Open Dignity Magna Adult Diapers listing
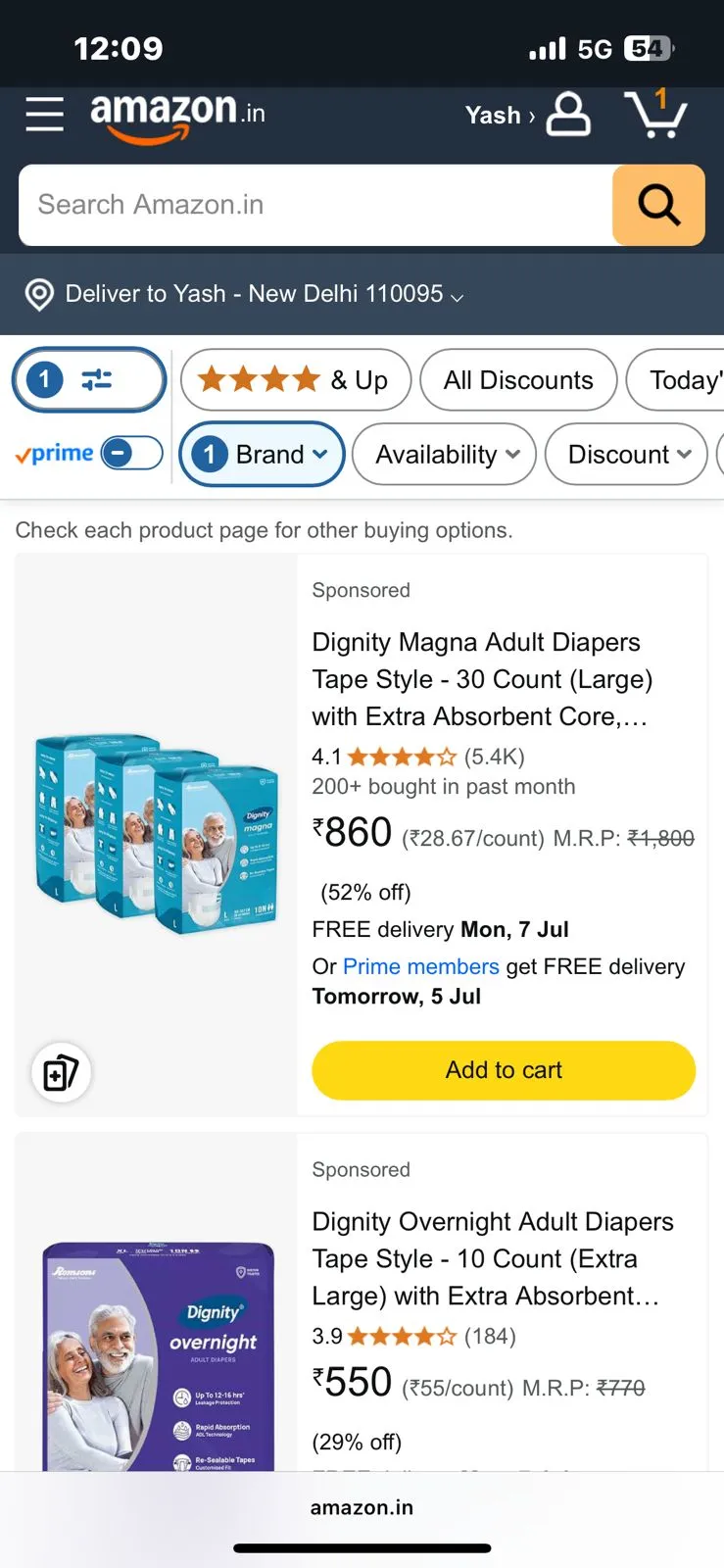 click(480, 679)
